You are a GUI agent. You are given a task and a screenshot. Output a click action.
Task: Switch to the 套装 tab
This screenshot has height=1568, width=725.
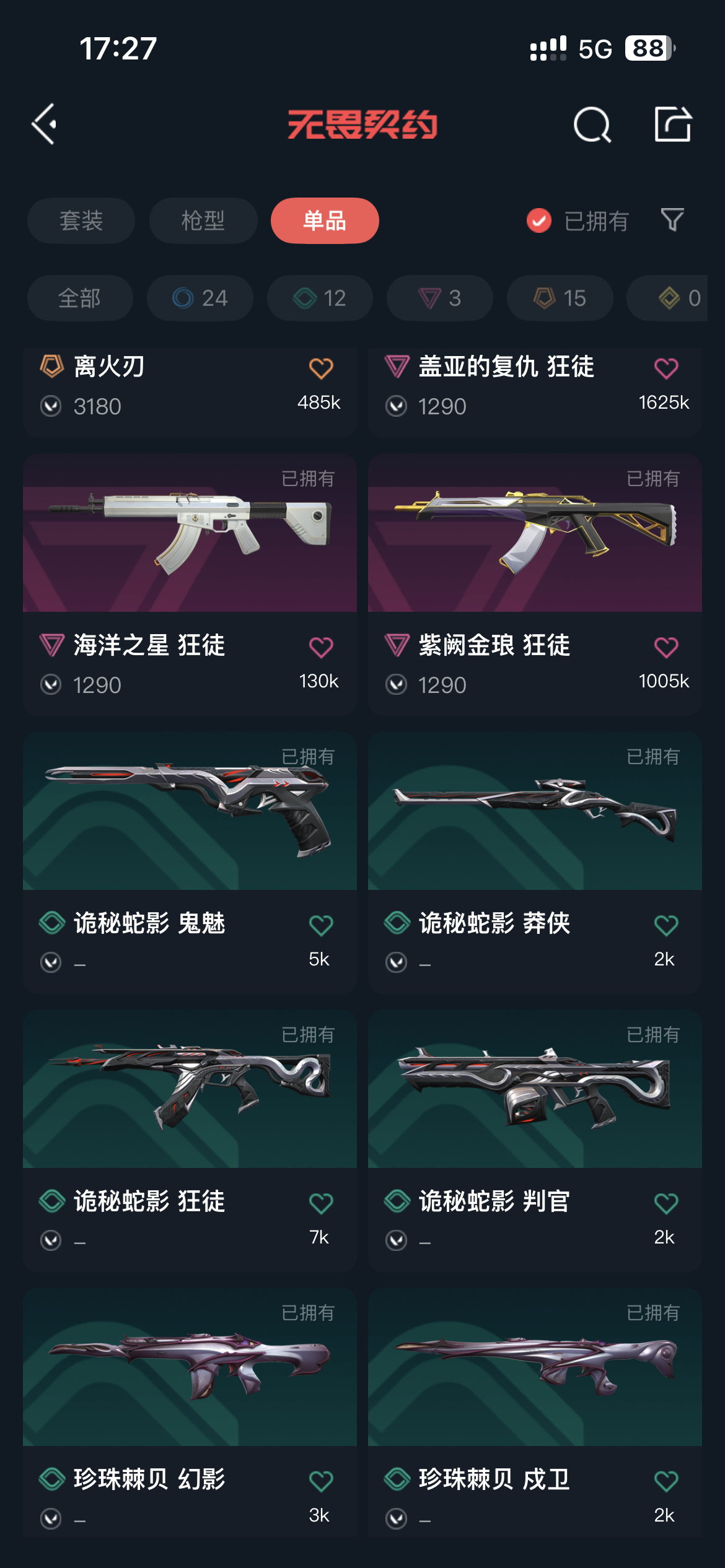pyautogui.click(x=81, y=221)
